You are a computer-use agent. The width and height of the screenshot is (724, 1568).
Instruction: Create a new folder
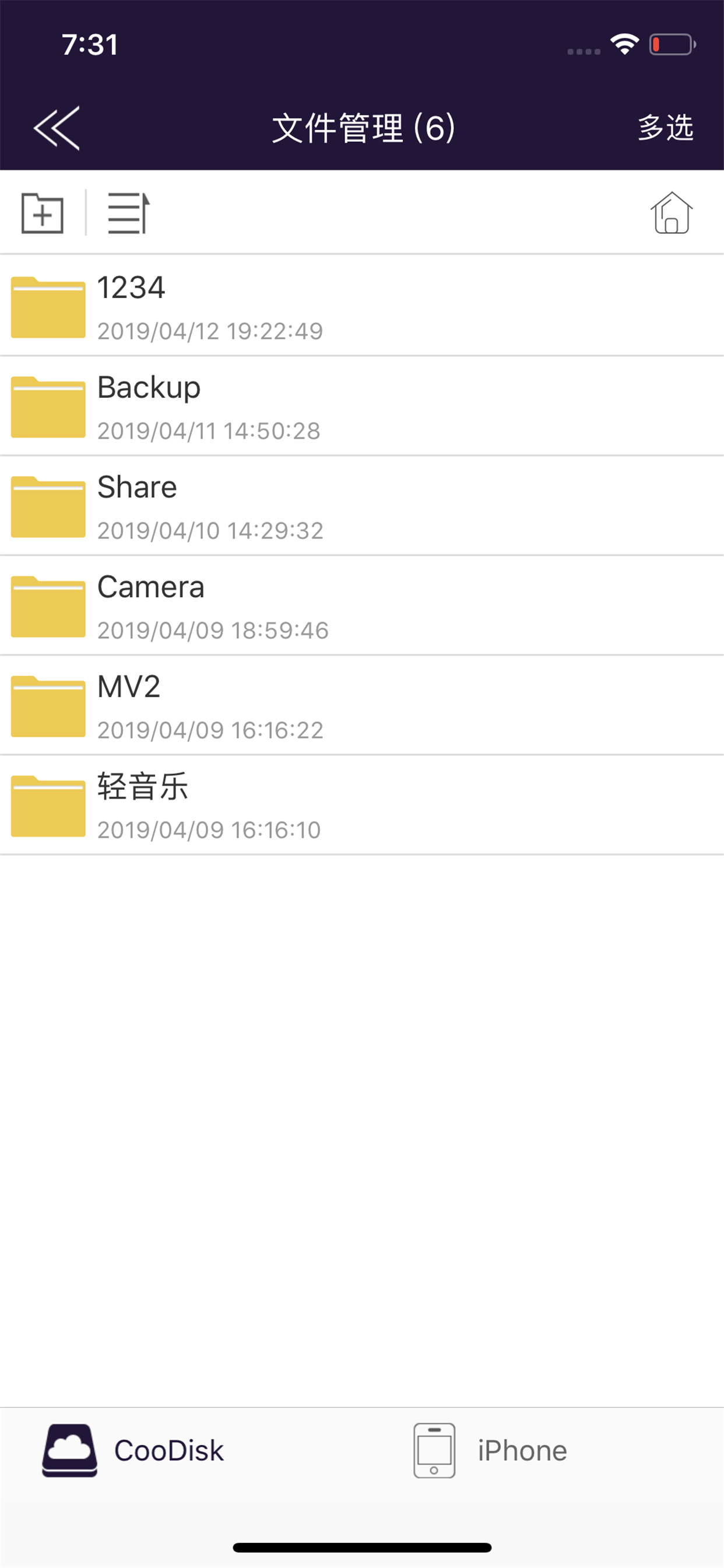click(43, 213)
